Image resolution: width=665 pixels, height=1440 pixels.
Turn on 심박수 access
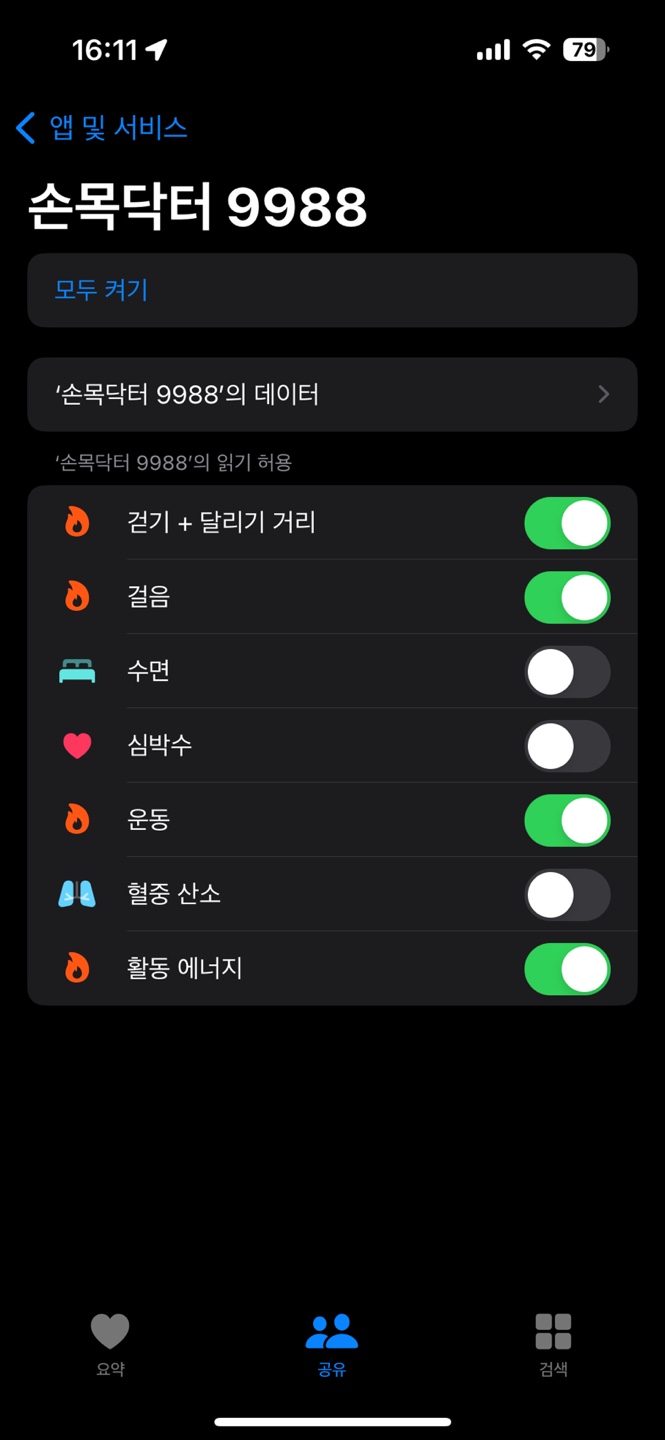(x=567, y=746)
